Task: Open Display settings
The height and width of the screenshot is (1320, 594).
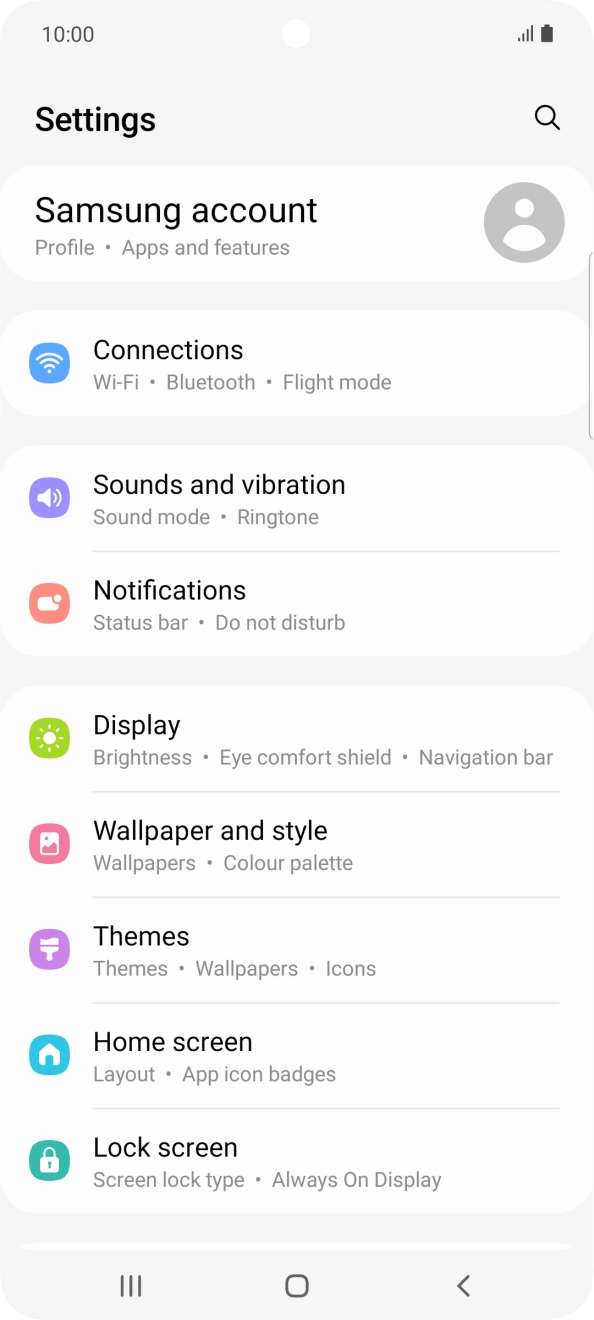Action: tap(297, 740)
